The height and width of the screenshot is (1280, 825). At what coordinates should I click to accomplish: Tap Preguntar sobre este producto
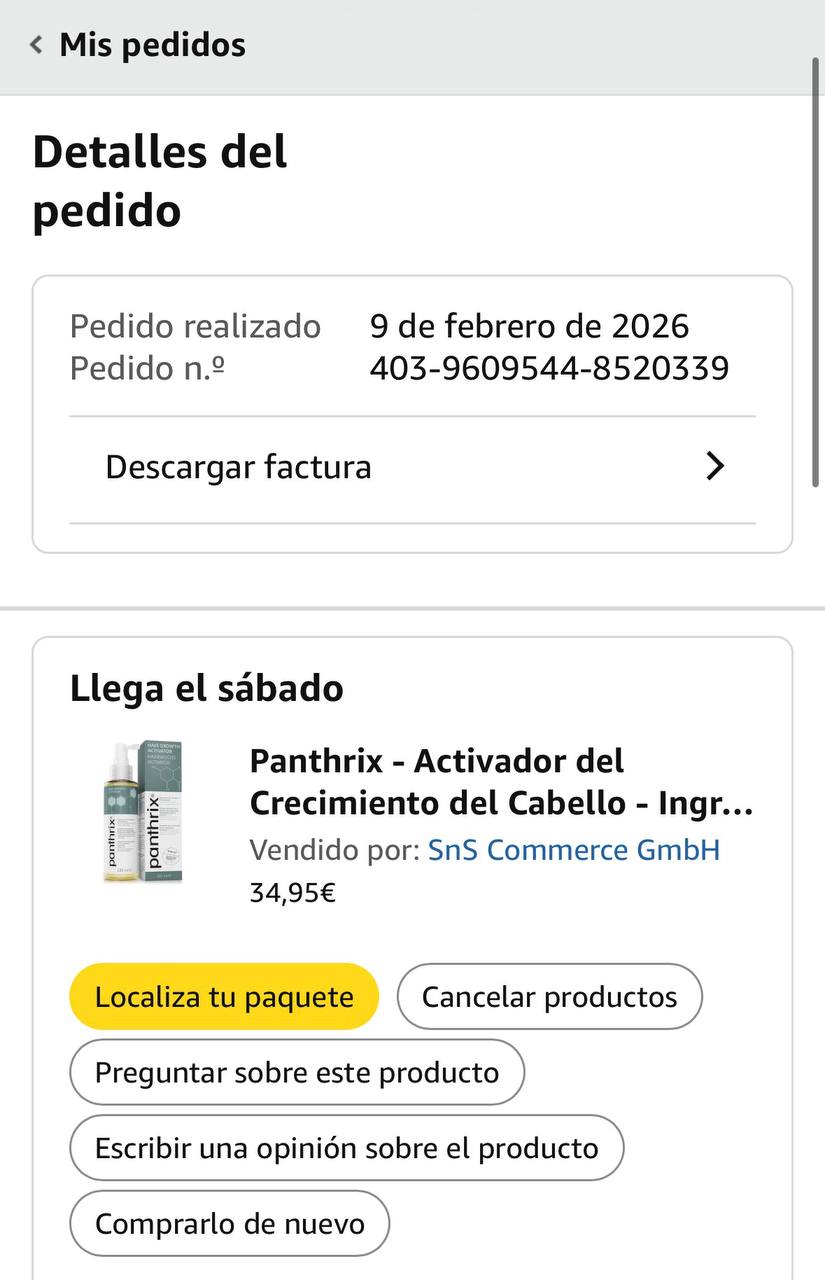click(x=297, y=1073)
